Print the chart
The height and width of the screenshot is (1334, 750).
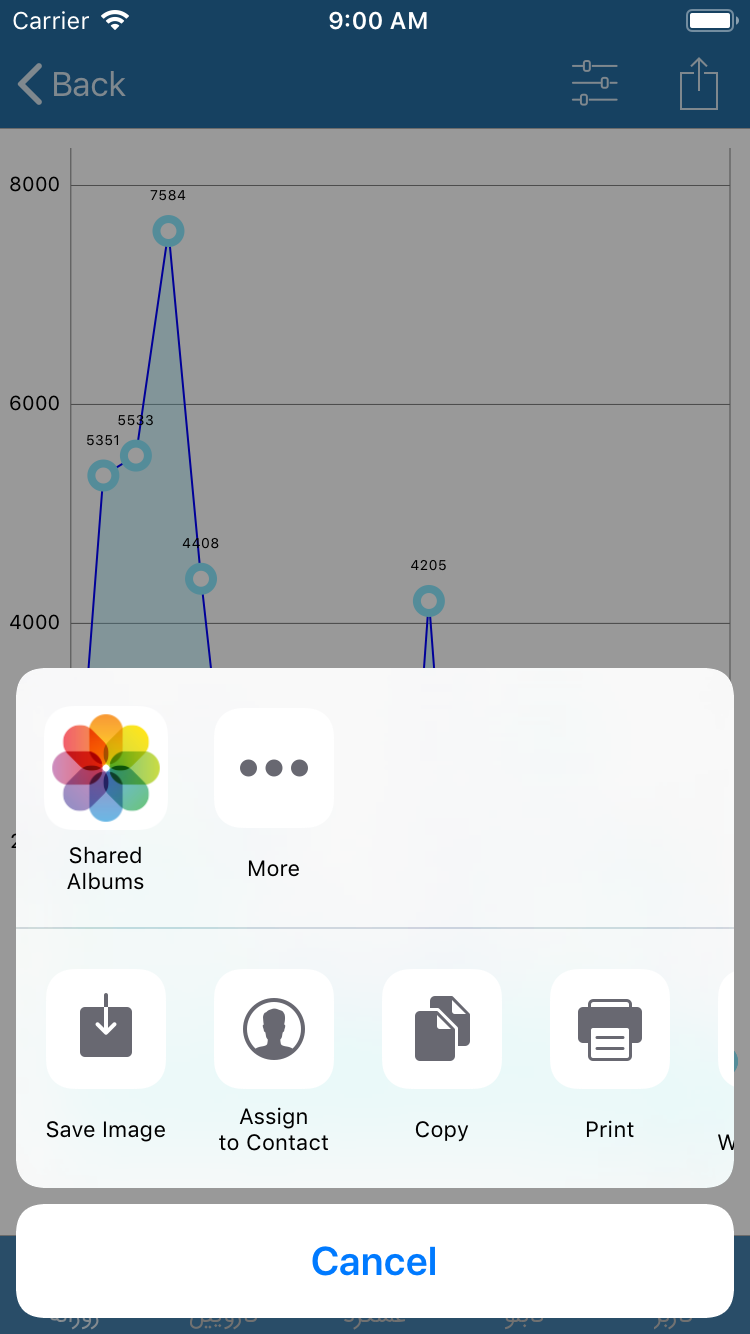pyautogui.click(x=609, y=1029)
